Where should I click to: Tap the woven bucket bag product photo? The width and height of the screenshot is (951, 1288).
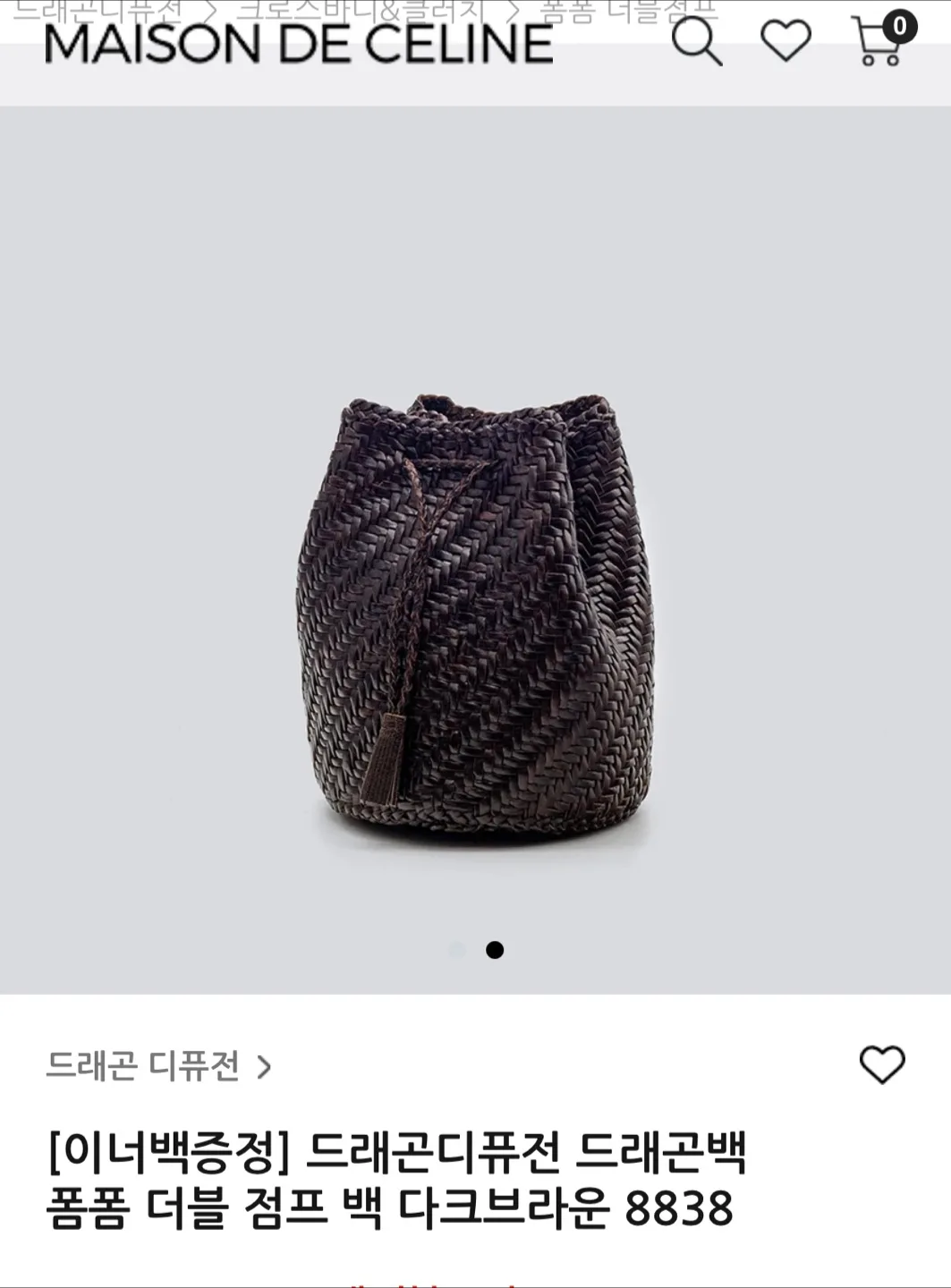[x=475, y=617]
